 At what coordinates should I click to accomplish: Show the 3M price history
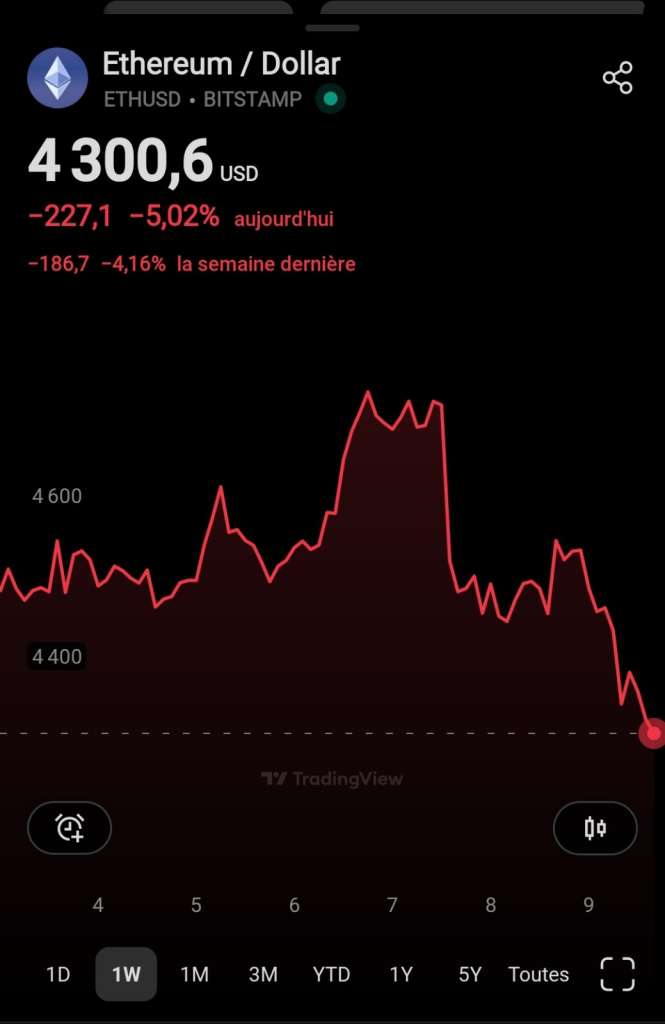coord(263,974)
